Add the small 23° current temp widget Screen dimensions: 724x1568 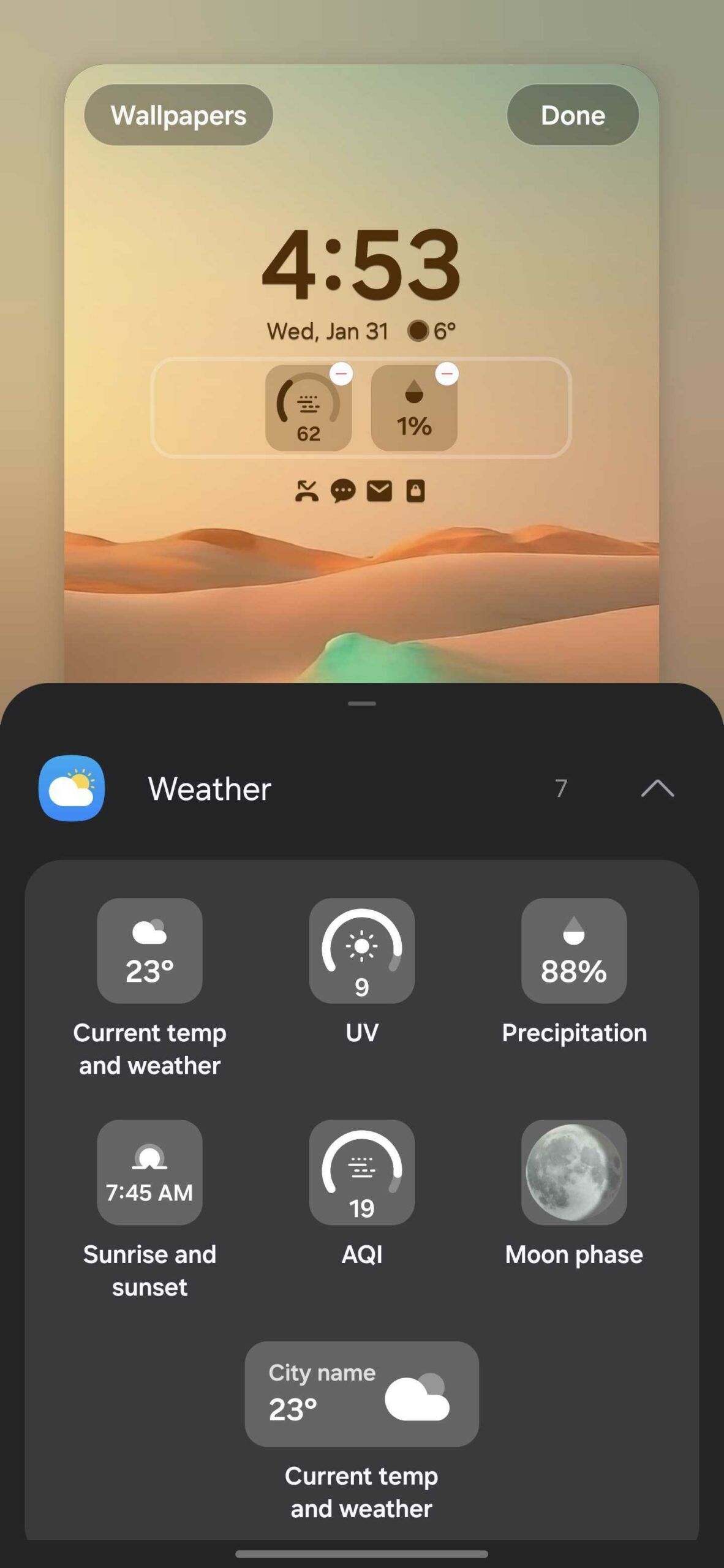point(149,951)
